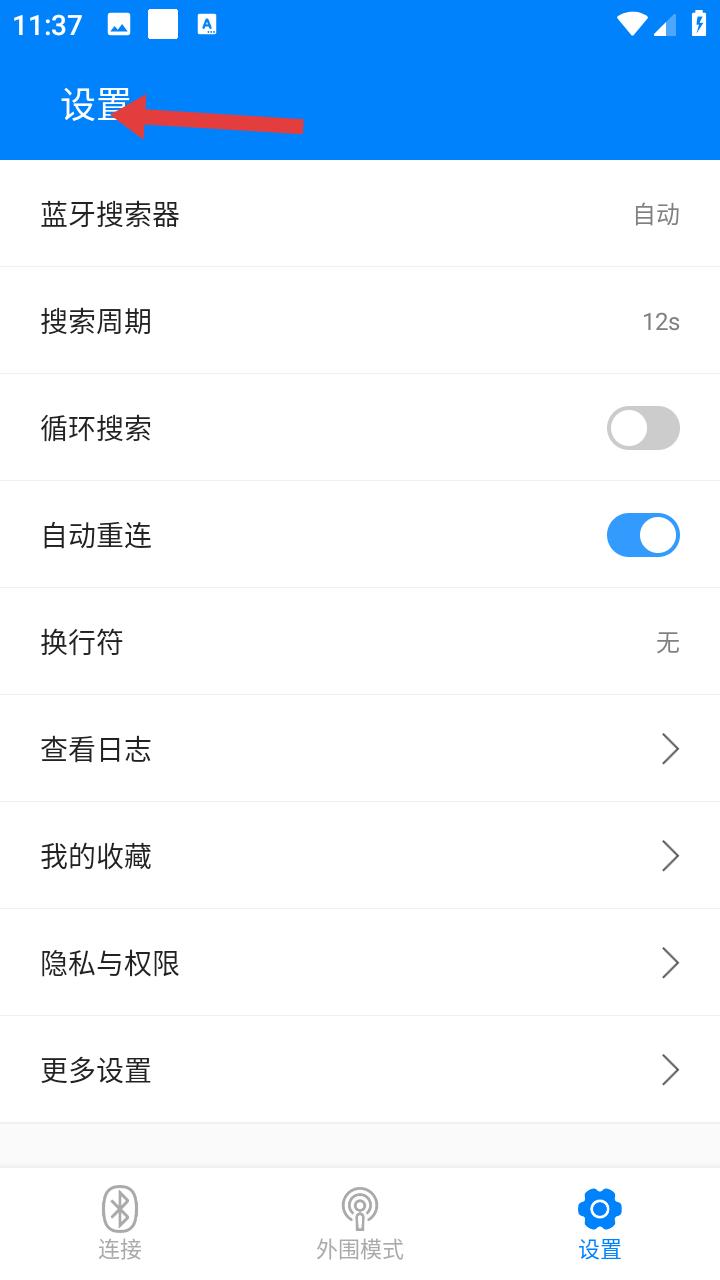Viewport: 720px width, 1280px height.
Task: Open 更多设置
Action: (x=360, y=1070)
